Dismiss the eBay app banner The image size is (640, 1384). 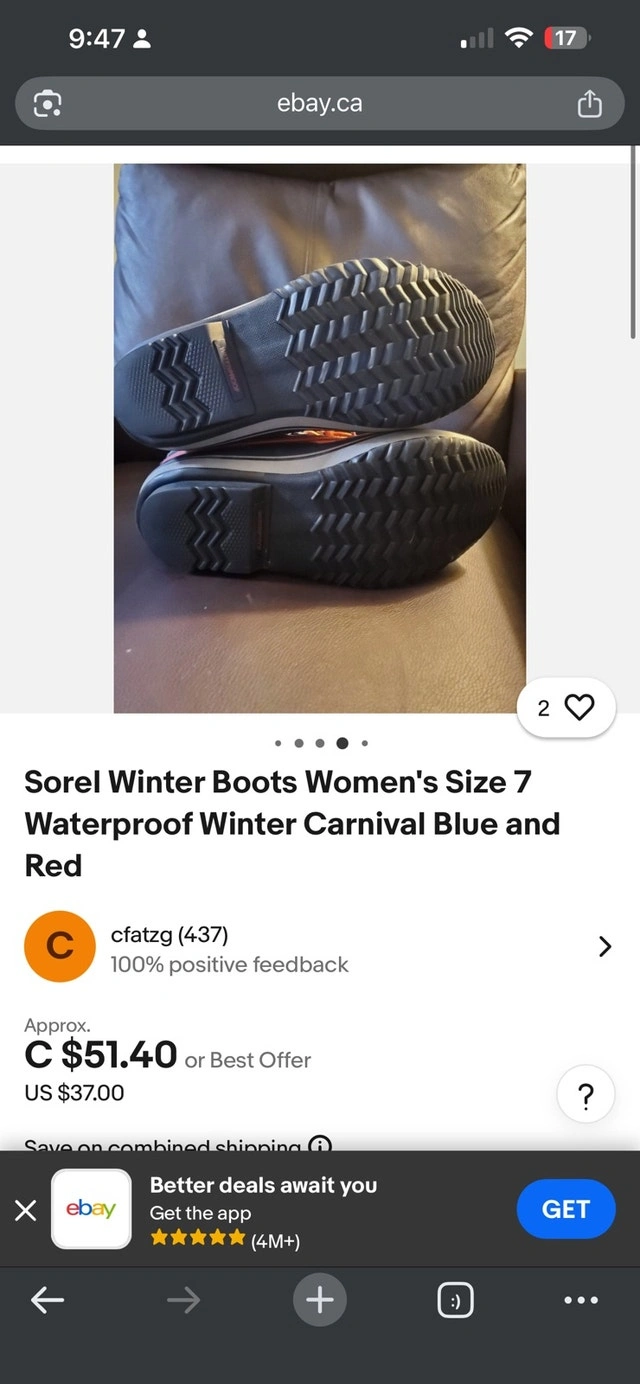click(x=26, y=1210)
